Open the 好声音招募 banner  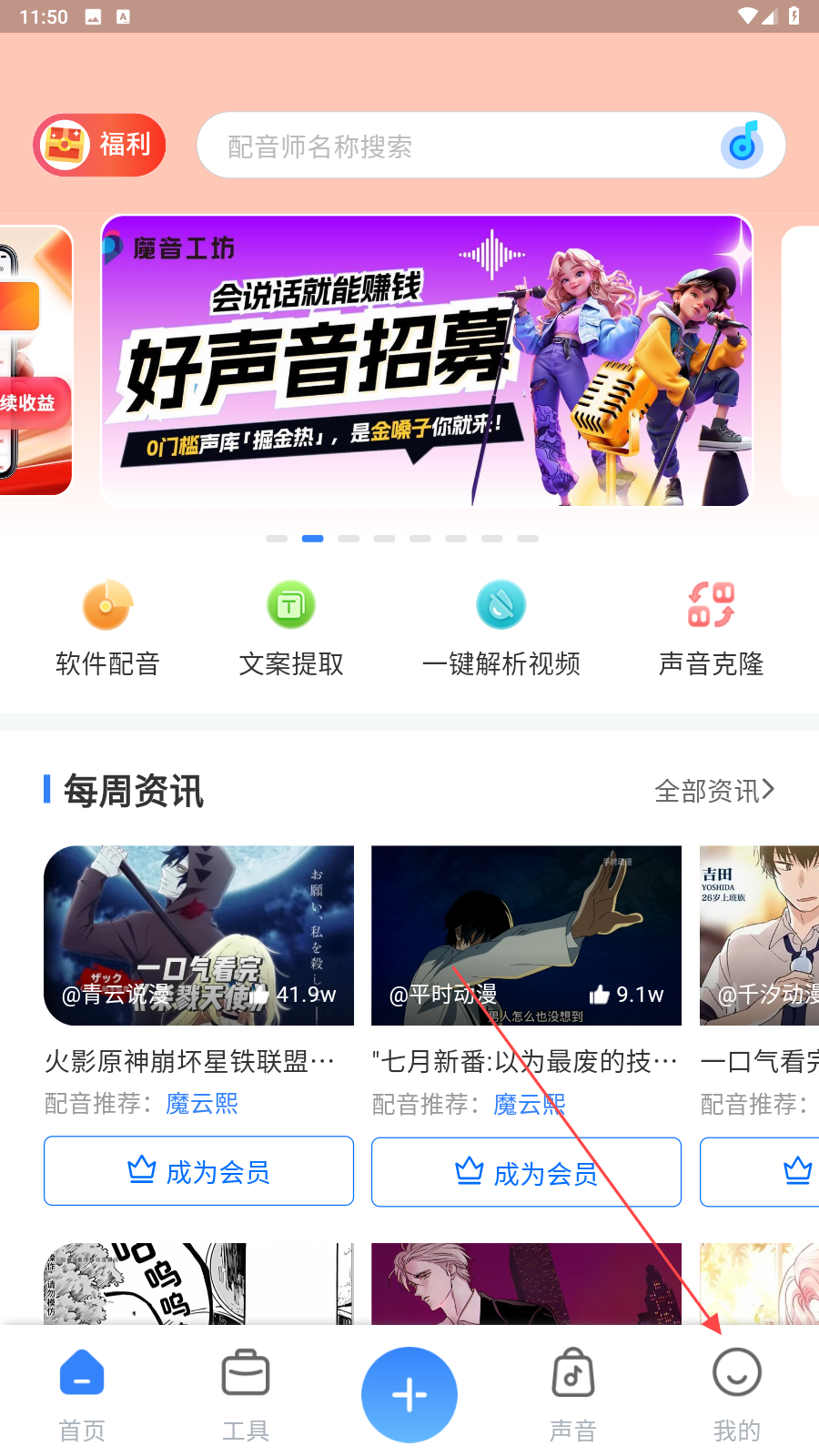pos(427,360)
